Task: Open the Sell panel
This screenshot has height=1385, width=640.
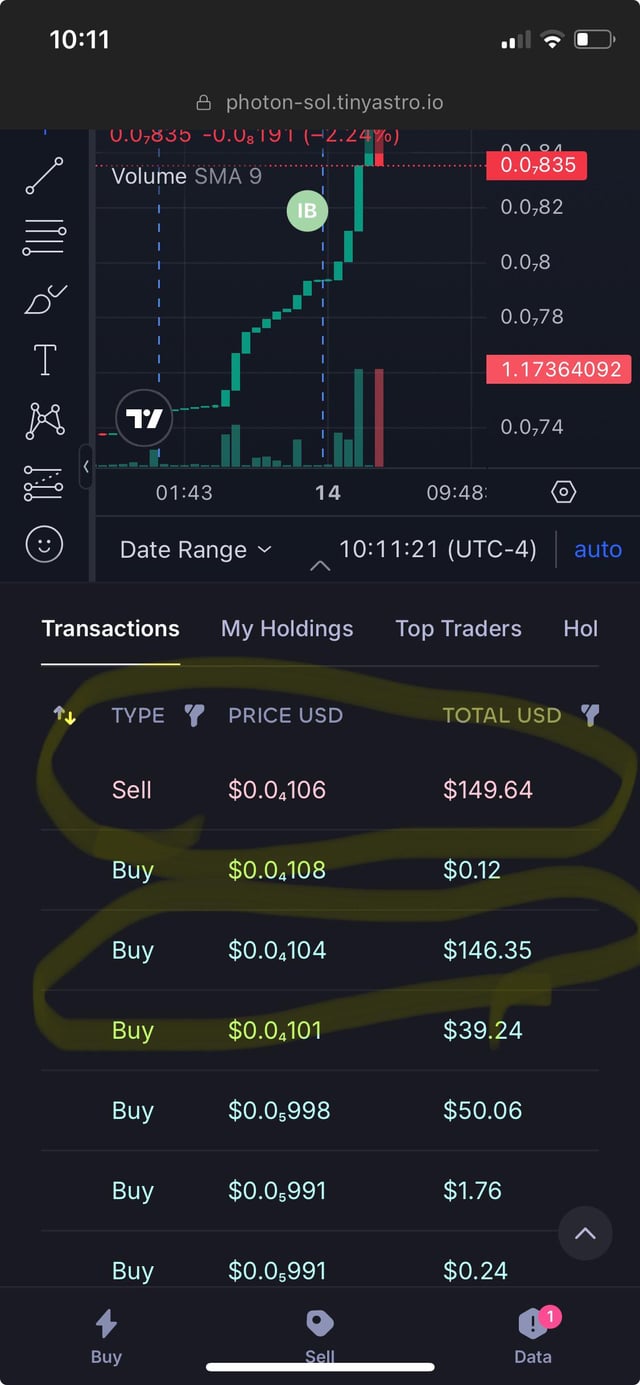Action: pos(320,1337)
